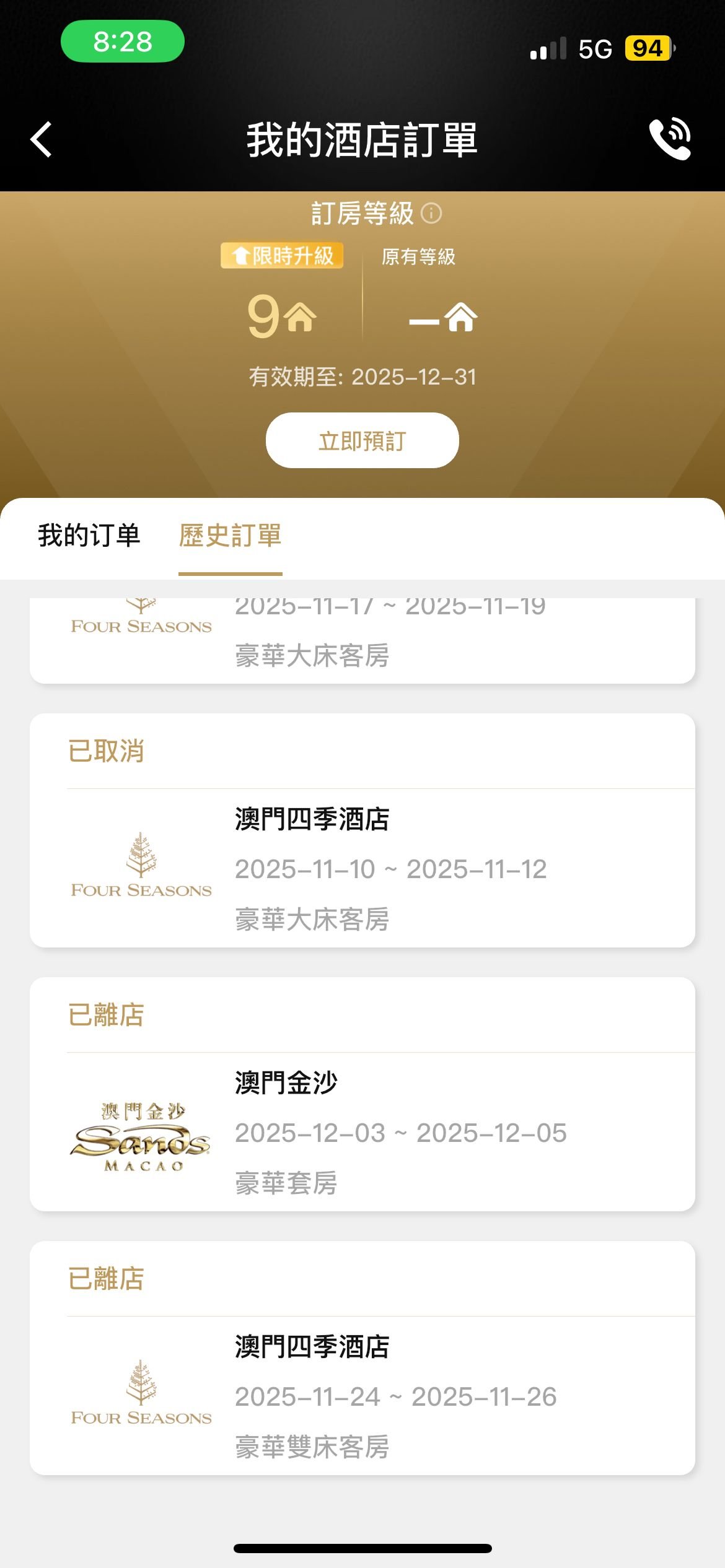Open the 澳門四季酒店 2025-11-24 豪華雙床客房 order
This screenshot has height=1568, width=725.
point(362,1395)
